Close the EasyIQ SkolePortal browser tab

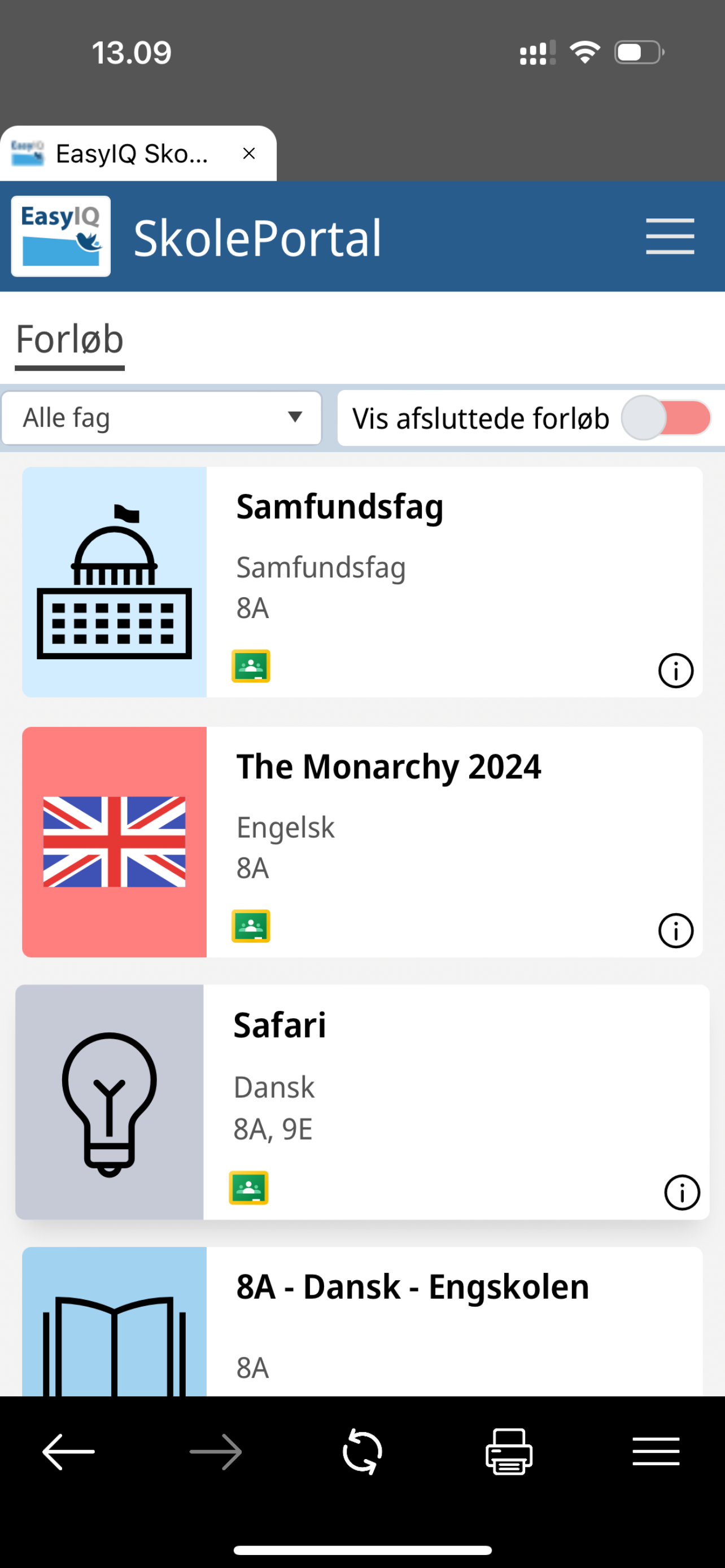[248, 154]
